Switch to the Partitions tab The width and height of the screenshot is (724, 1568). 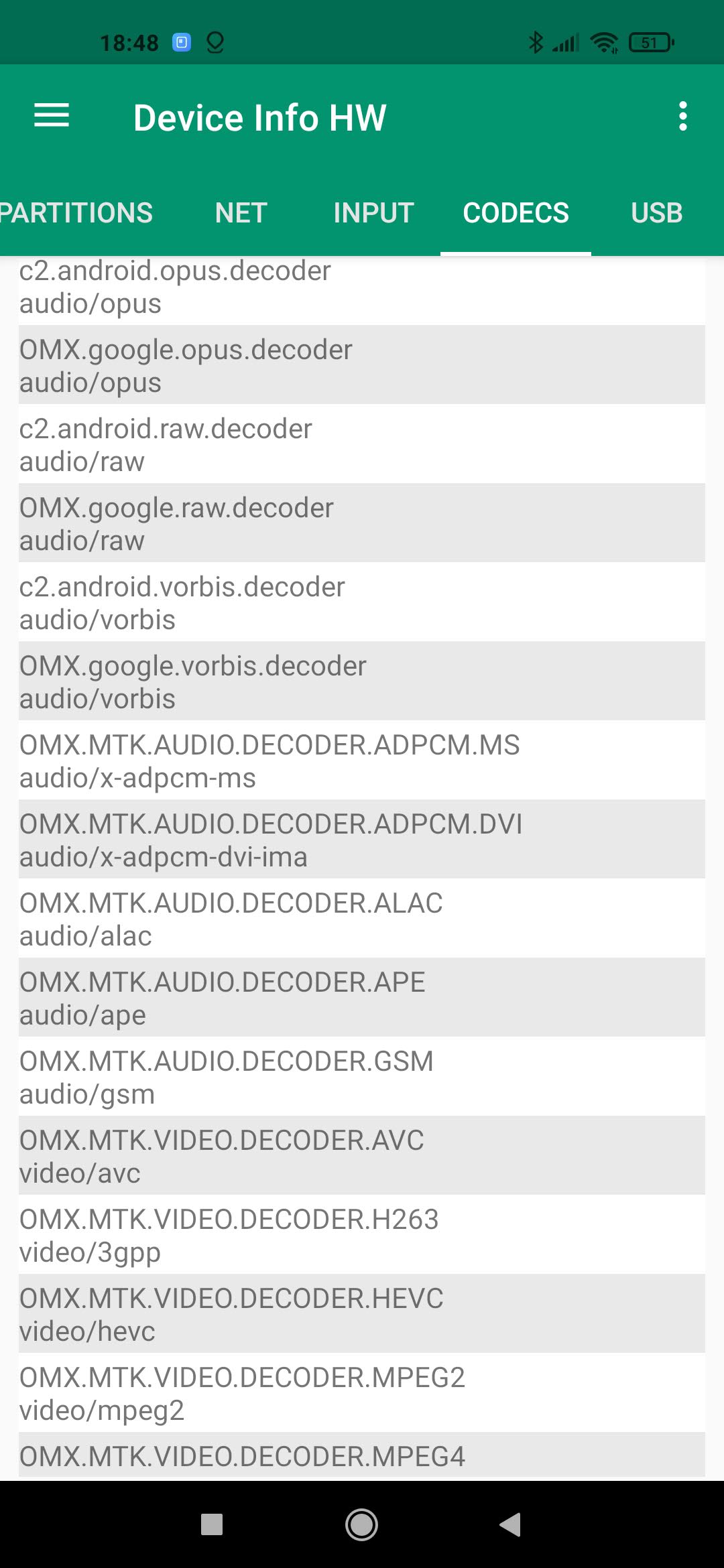point(76,213)
